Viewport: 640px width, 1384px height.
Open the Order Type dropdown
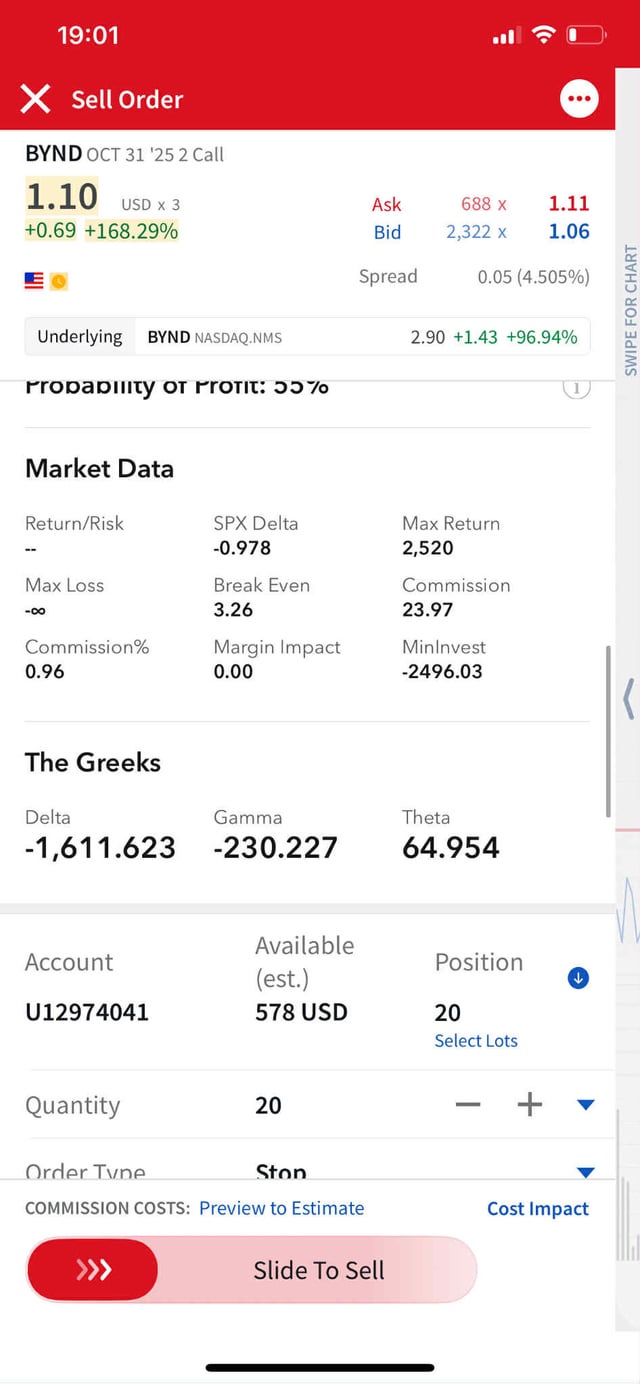(586, 1171)
